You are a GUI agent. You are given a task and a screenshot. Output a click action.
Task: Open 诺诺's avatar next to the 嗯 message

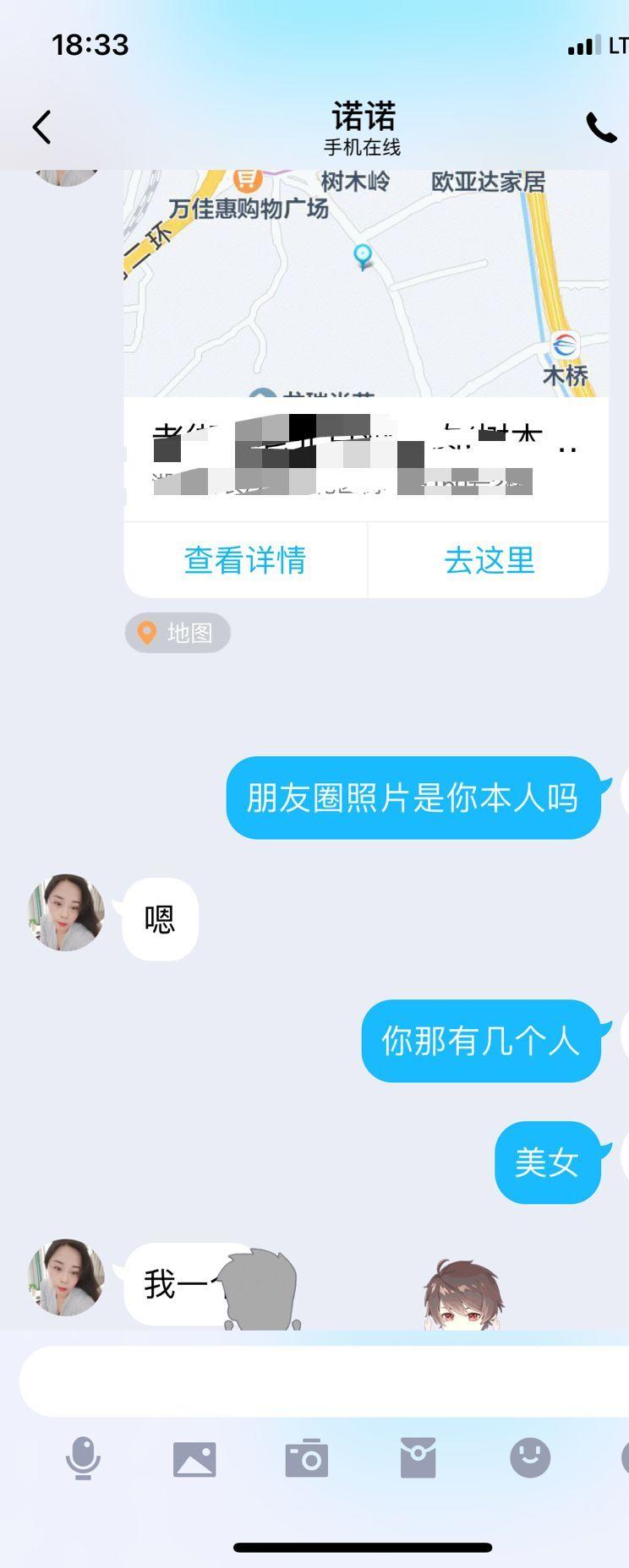point(66,913)
